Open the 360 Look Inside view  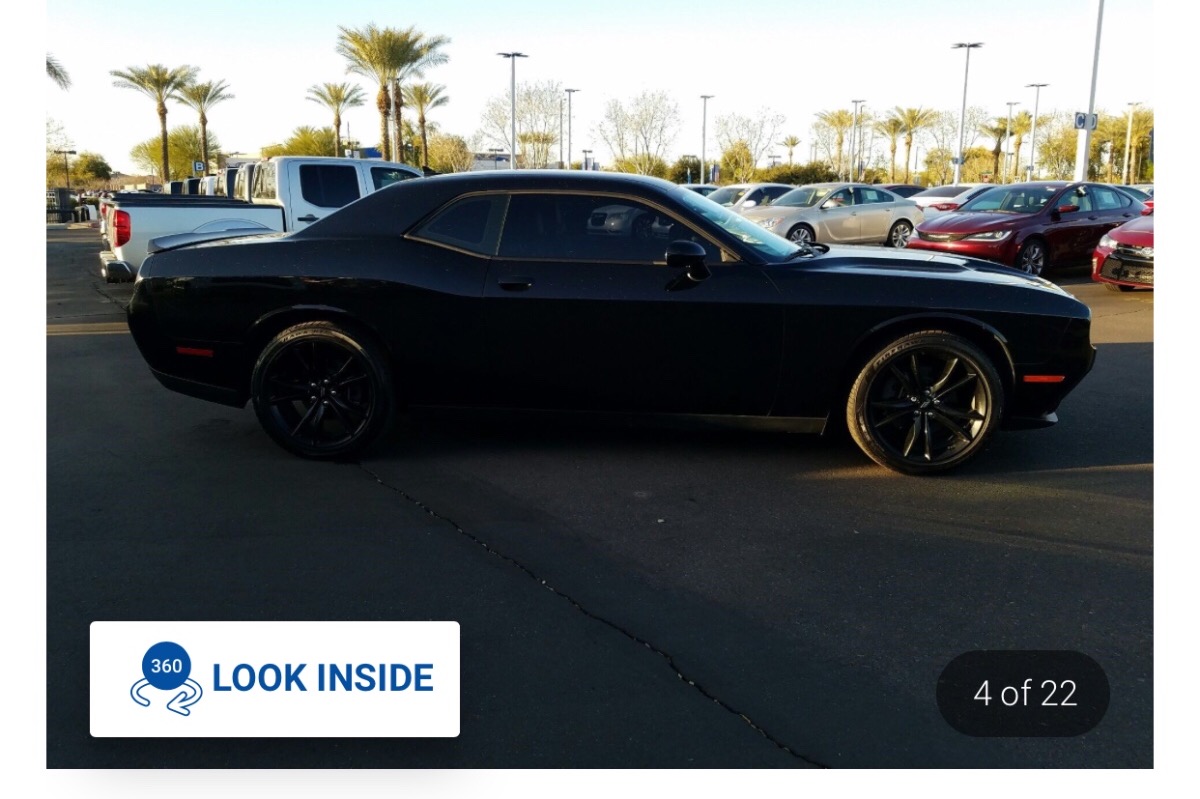click(x=275, y=679)
